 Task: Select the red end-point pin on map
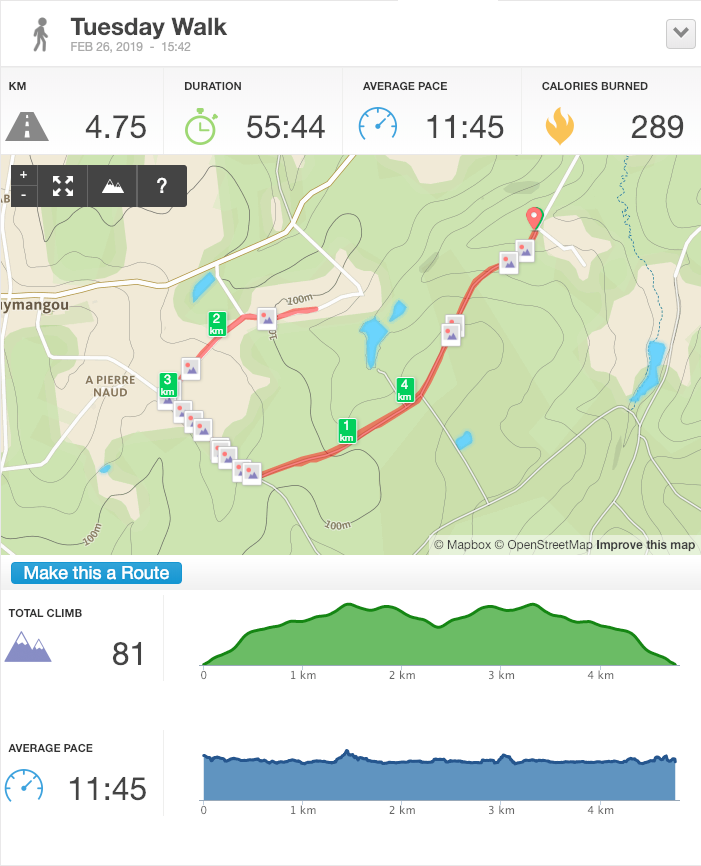pyautogui.click(x=534, y=217)
